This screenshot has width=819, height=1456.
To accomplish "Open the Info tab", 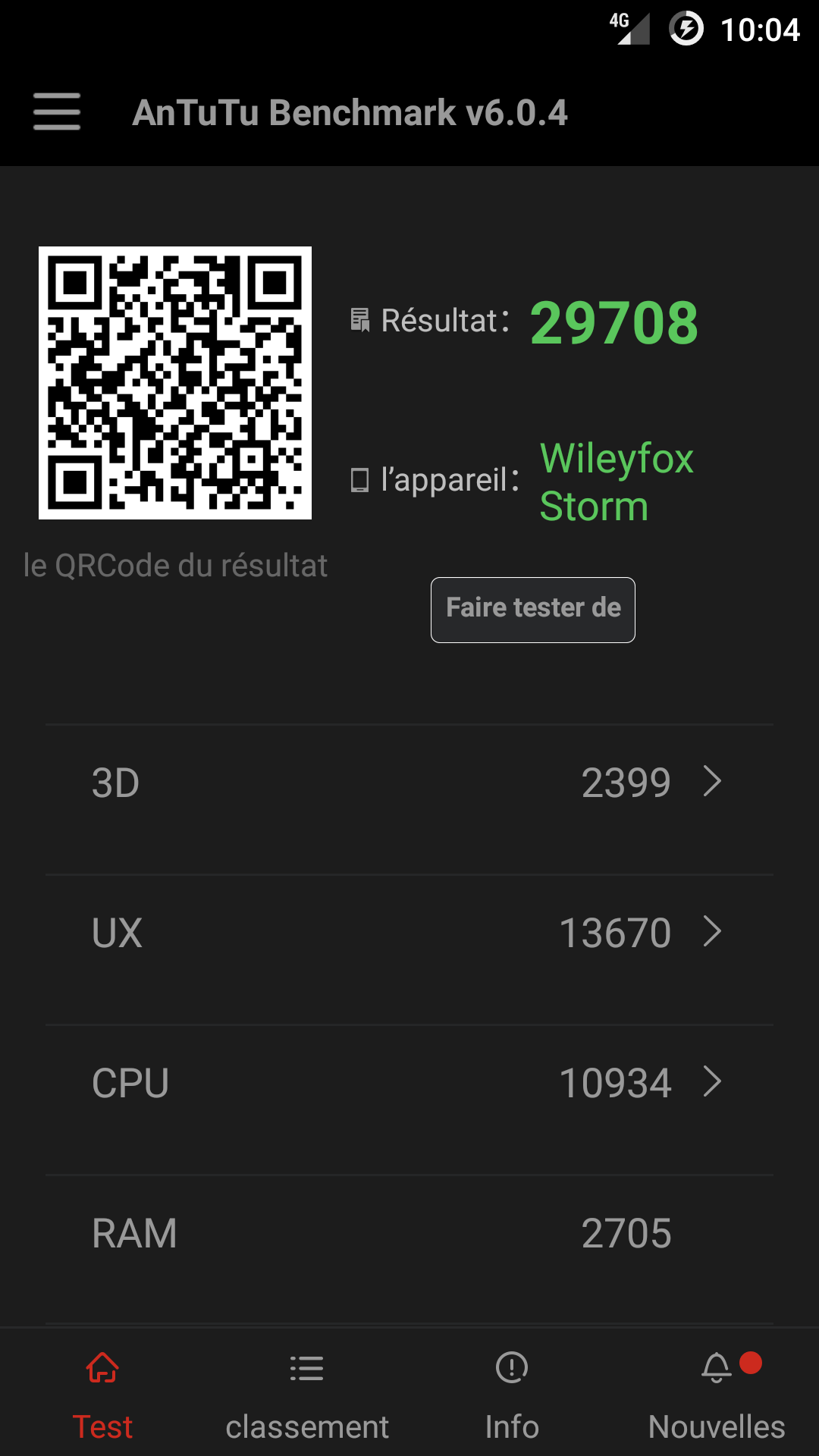I will (x=512, y=1395).
